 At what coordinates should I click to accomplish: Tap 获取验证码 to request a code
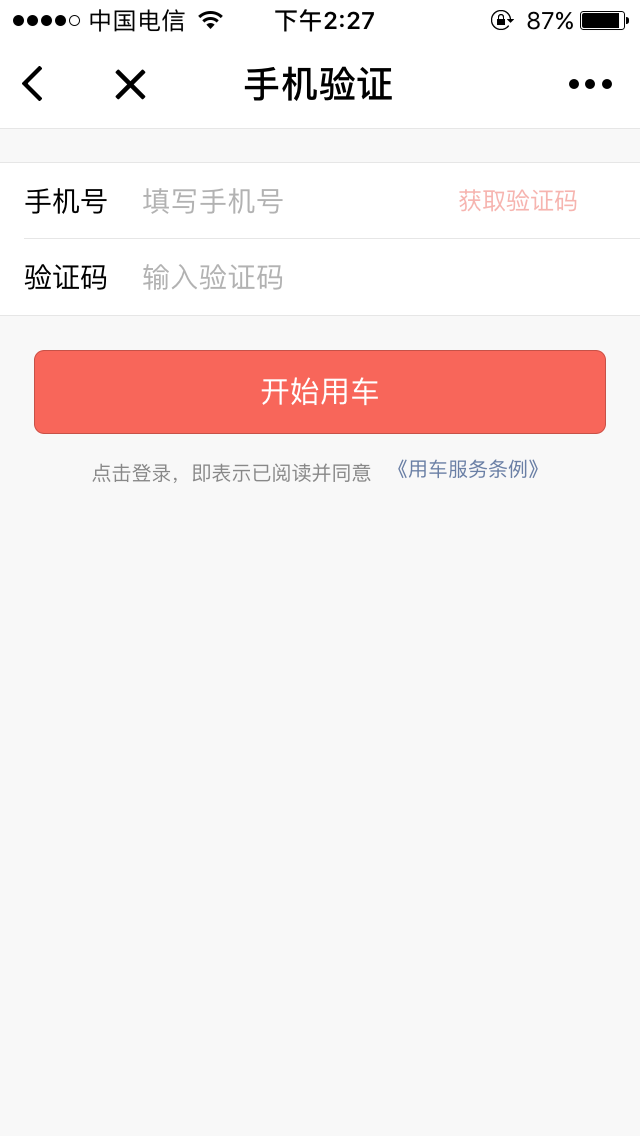[x=517, y=201]
